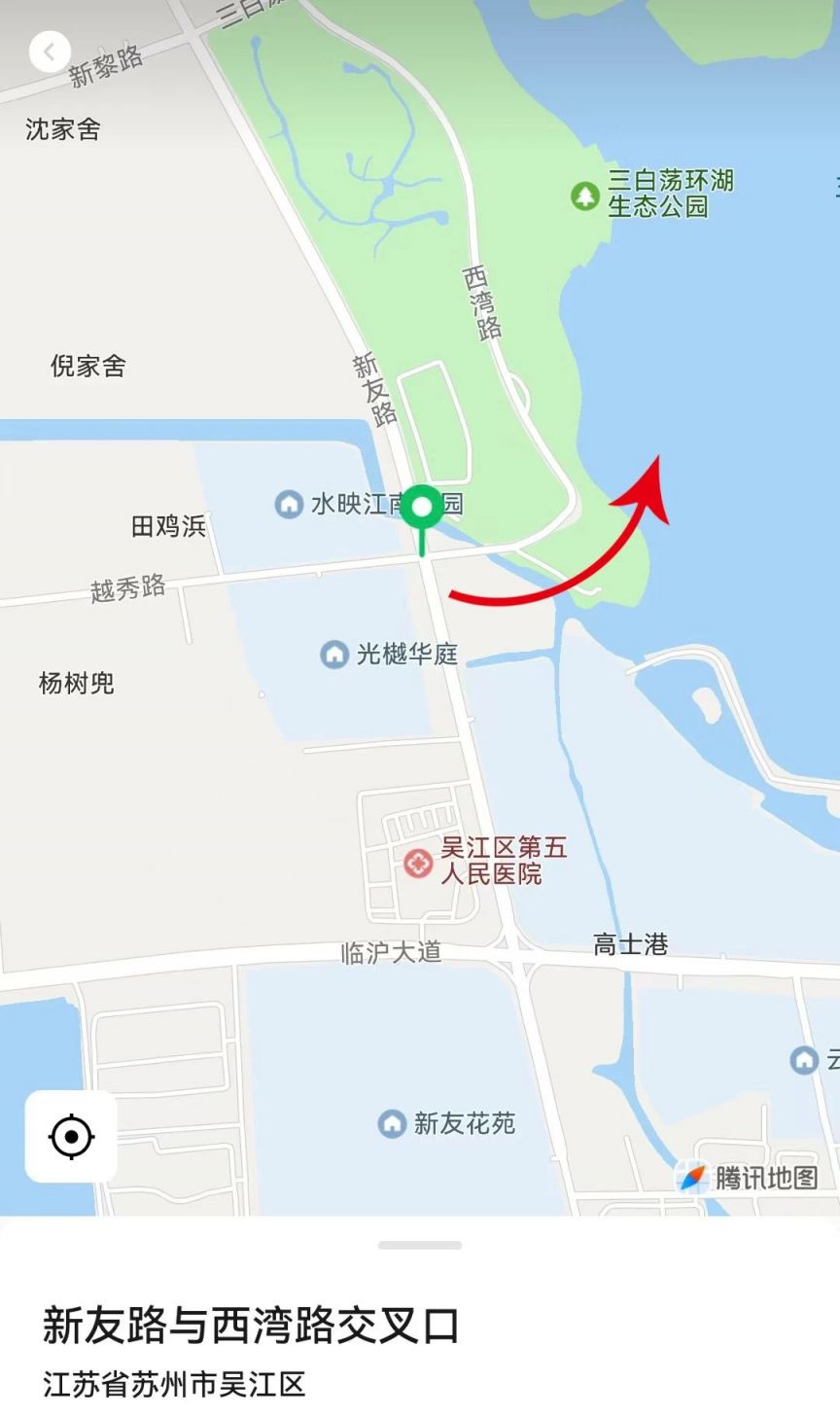The width and height of the screenshot is (840, 1416).
Task: Tap the 新友花苑 residential marker
Action: pos(392,1123)
